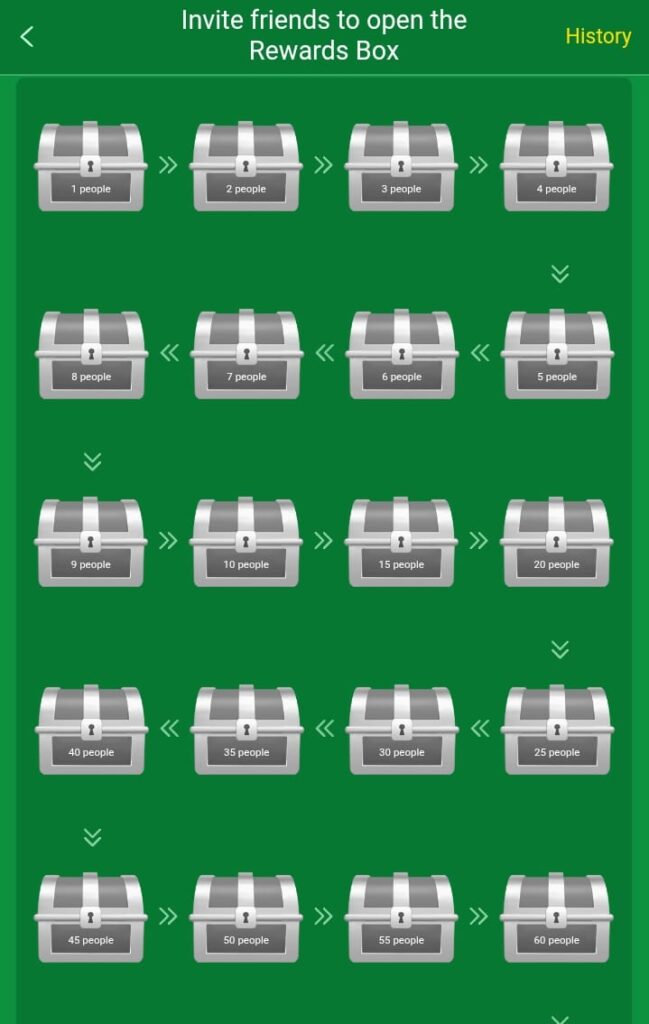Open the History page
Image resolution: width=649 pixels, height=1024 pixels.
pos(598,37)
